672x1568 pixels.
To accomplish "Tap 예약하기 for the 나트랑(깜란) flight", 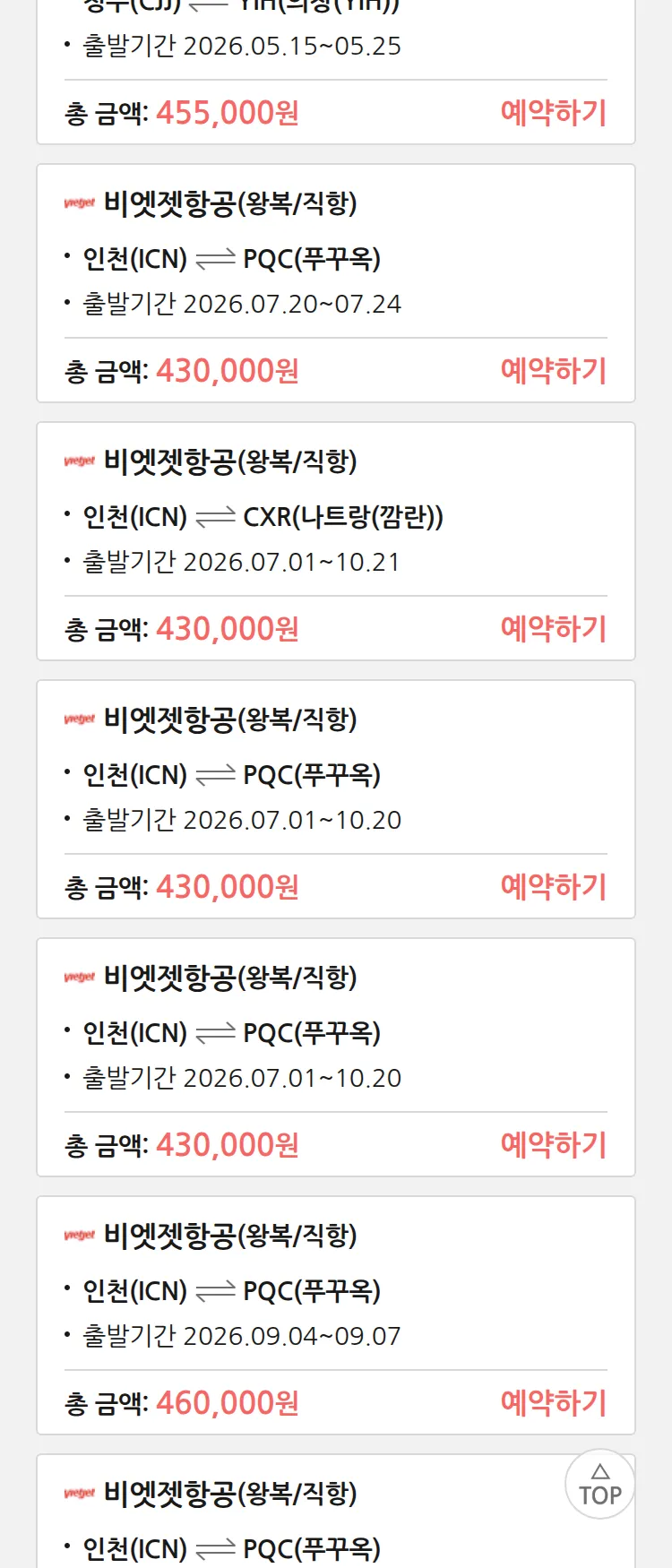I will (553, 629).
